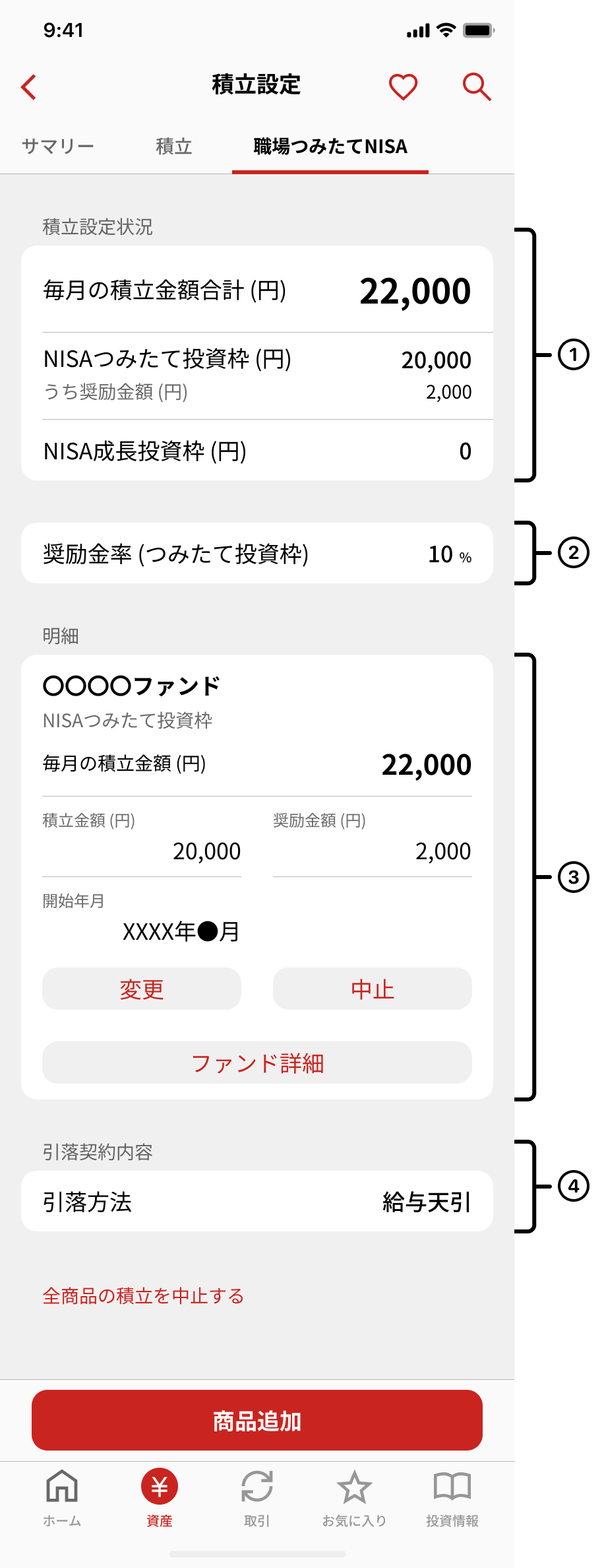Viewport: 604px width, 1568px height.
Task: Open ファンド詳細 for the fund
Action: coord(257,1062)
